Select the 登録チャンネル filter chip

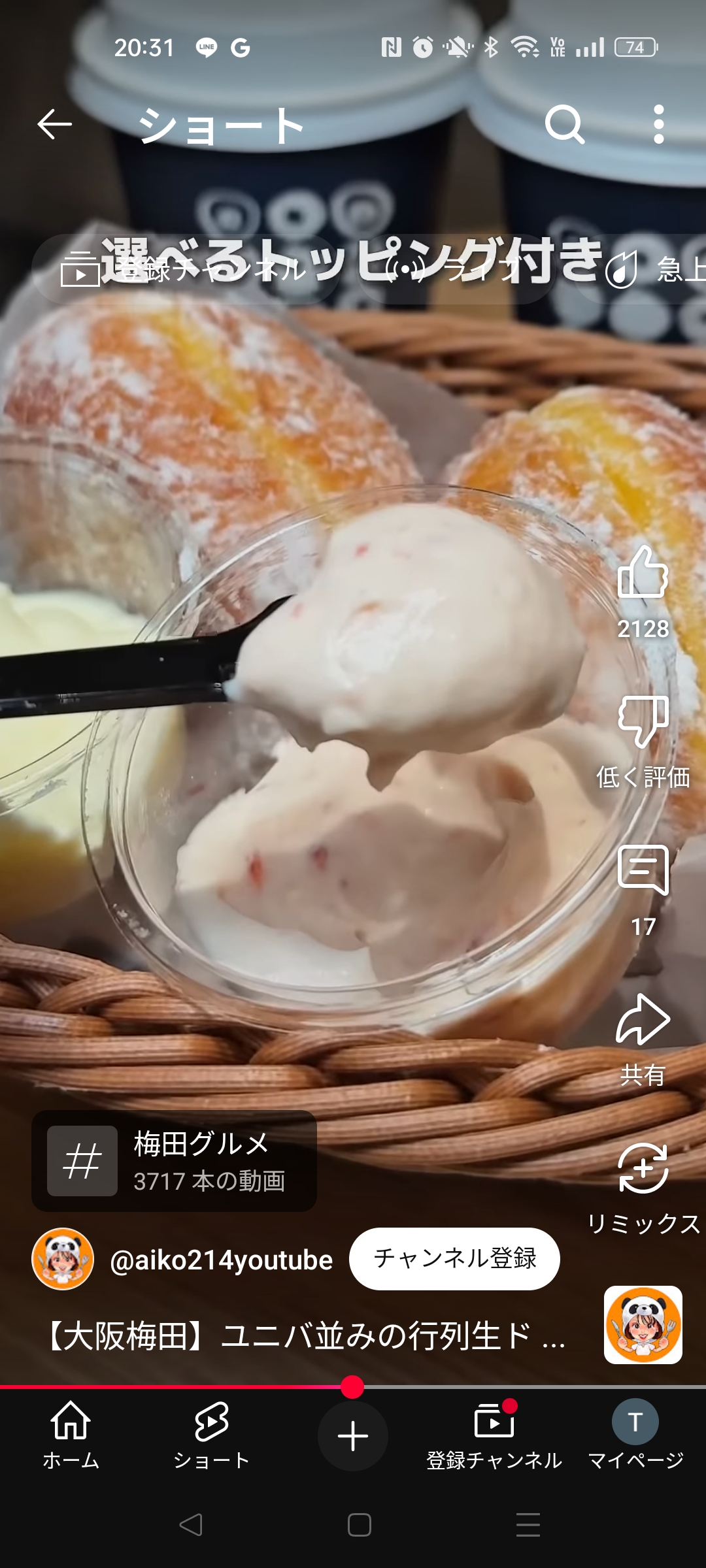pyautogui.click(x=186, y=269)
